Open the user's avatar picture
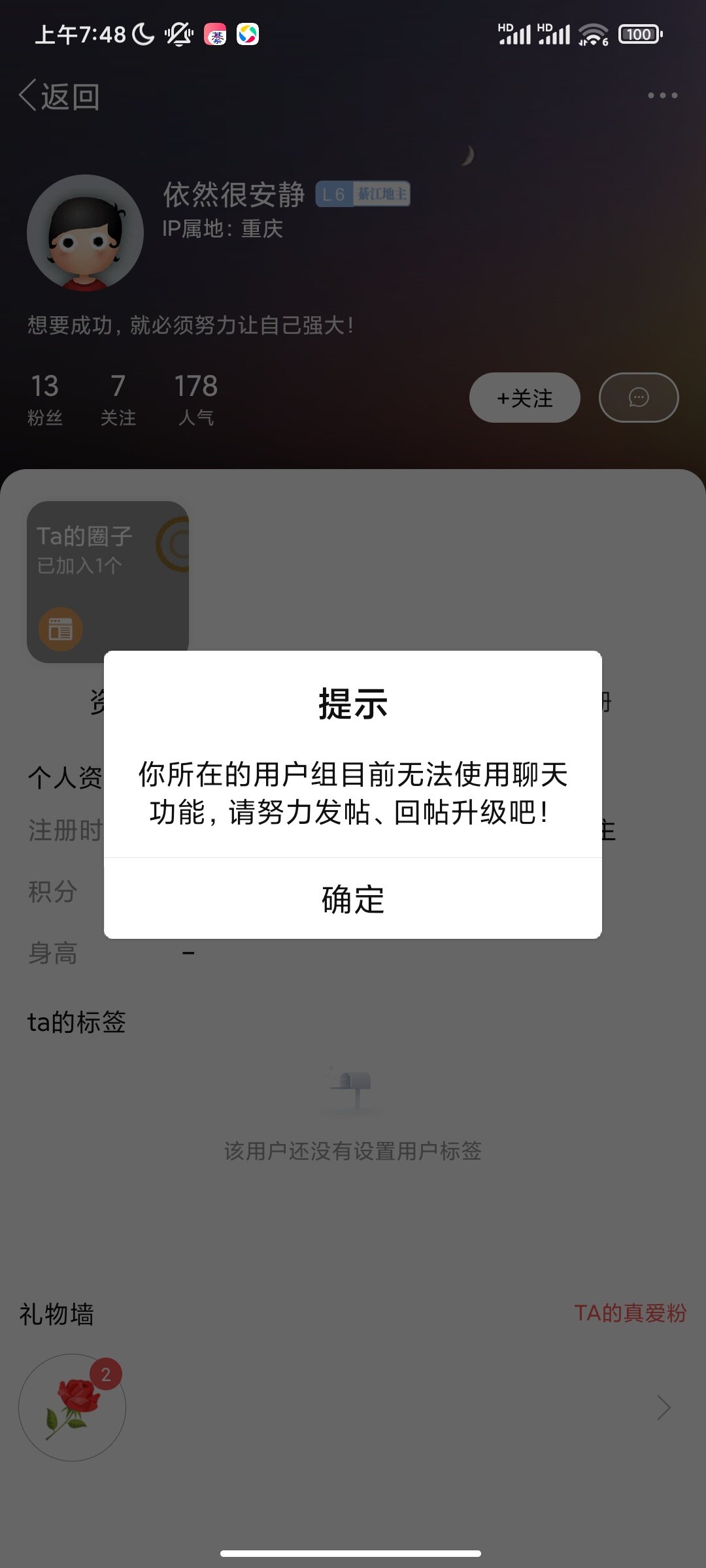The width and height of the screenshot is (706, 1568). coord(86,233)
